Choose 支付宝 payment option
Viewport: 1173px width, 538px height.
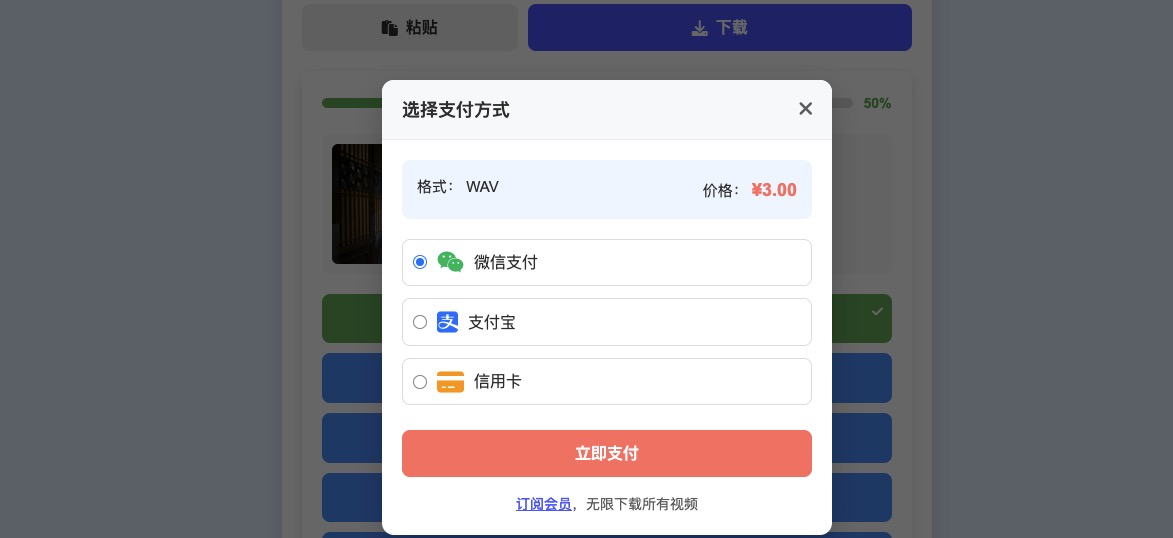tap(420, 322)
